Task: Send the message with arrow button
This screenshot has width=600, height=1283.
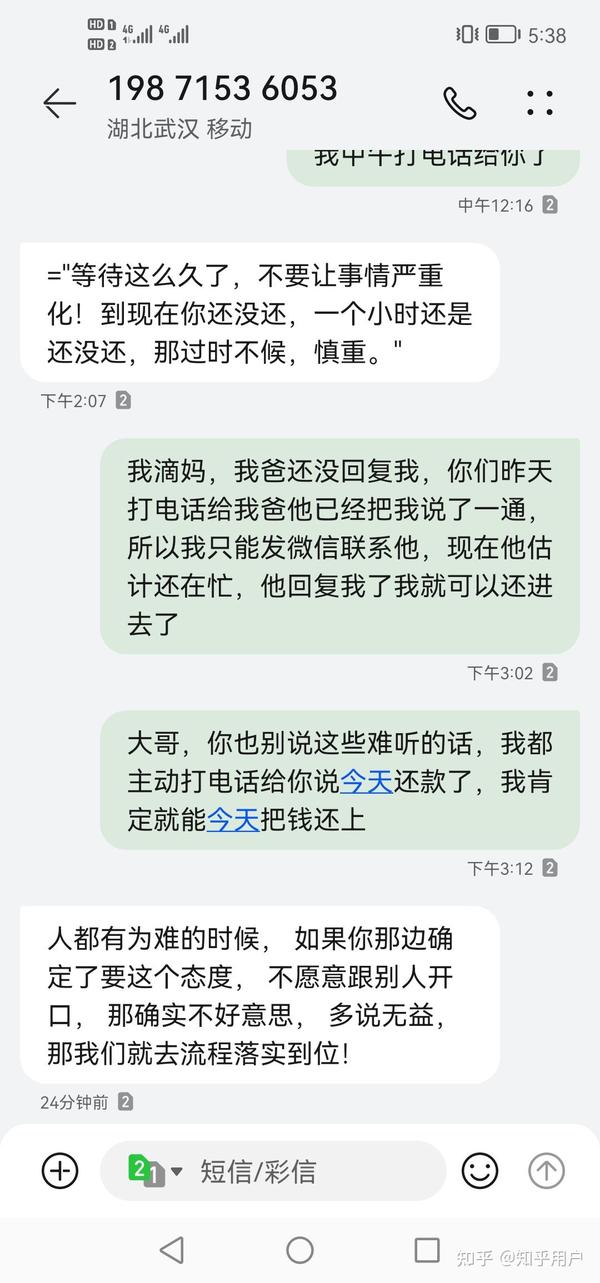Action: coord(546,1170)
